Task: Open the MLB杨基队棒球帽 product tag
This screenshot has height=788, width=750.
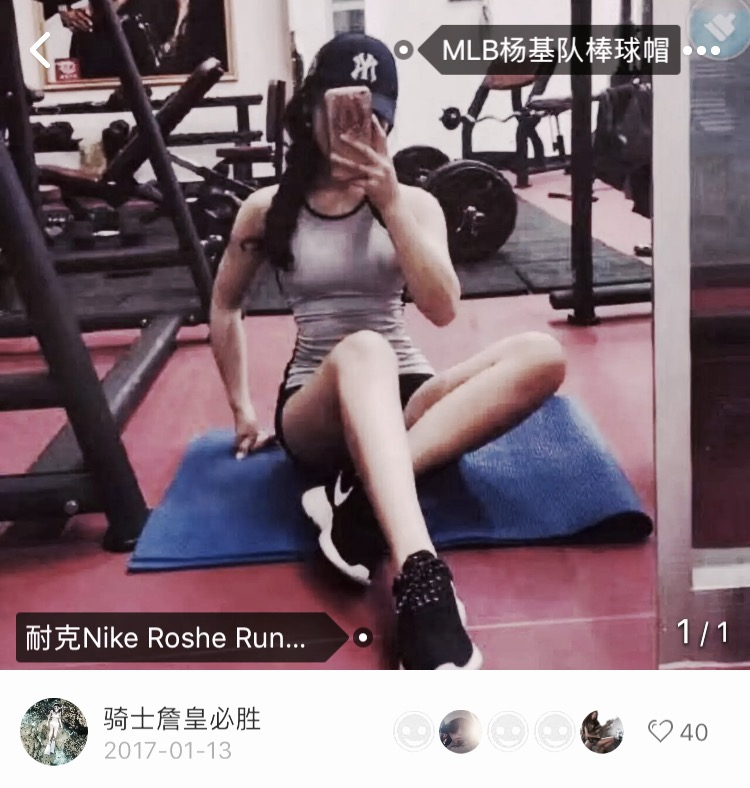Action: pyautogui.click(x=556, y=50)
